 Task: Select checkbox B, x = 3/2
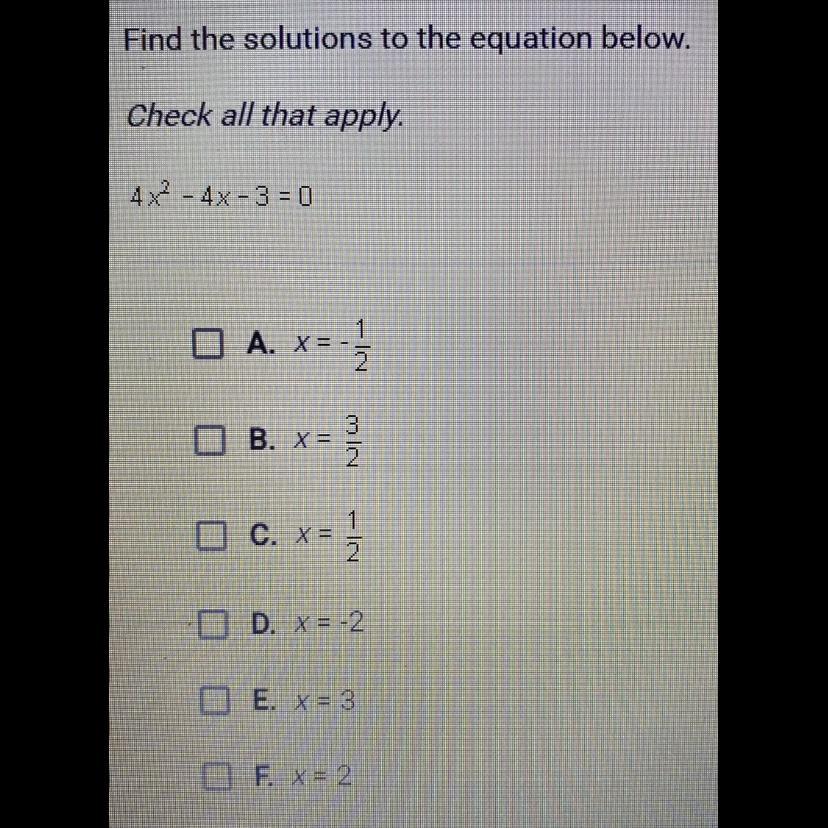coord(210,440)
